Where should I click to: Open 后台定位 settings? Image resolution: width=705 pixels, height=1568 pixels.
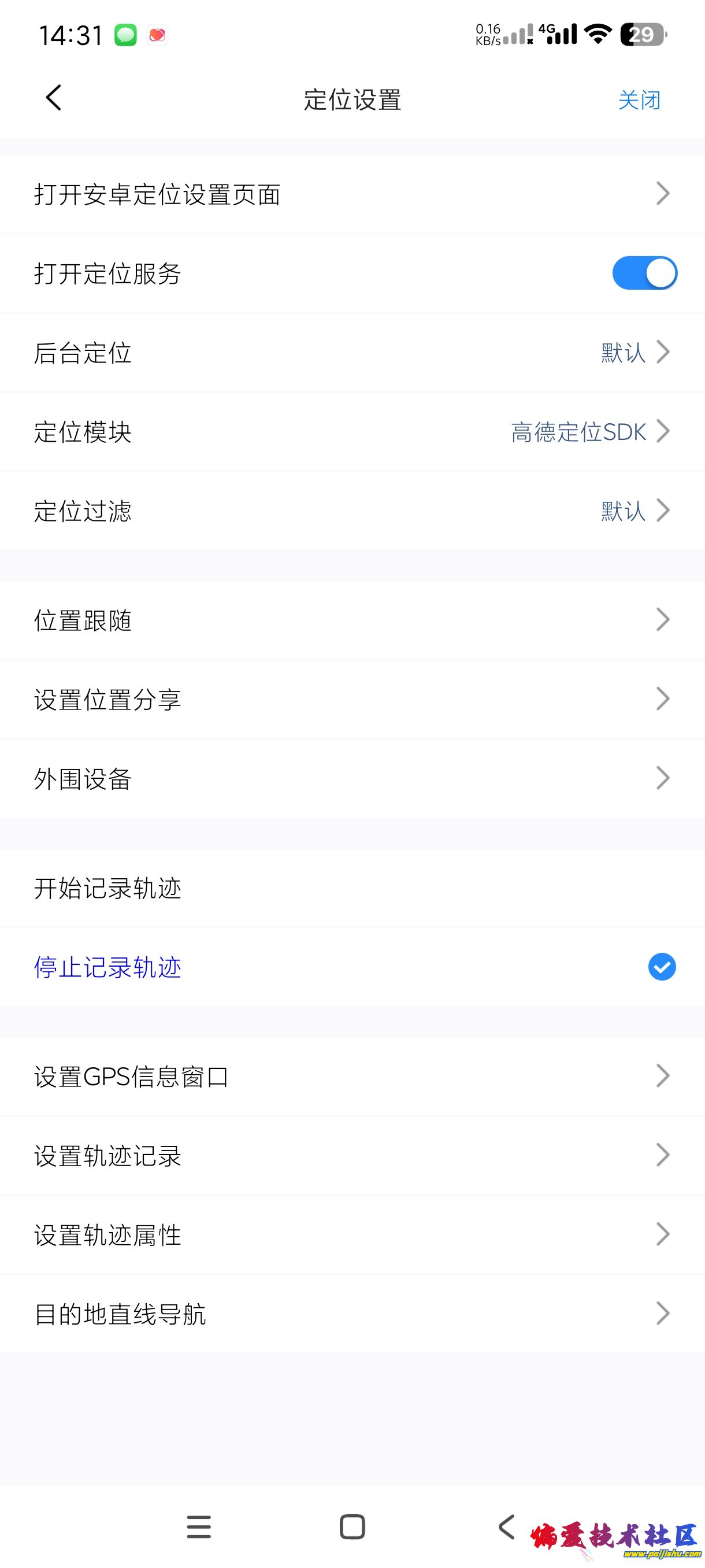point(352,353)
